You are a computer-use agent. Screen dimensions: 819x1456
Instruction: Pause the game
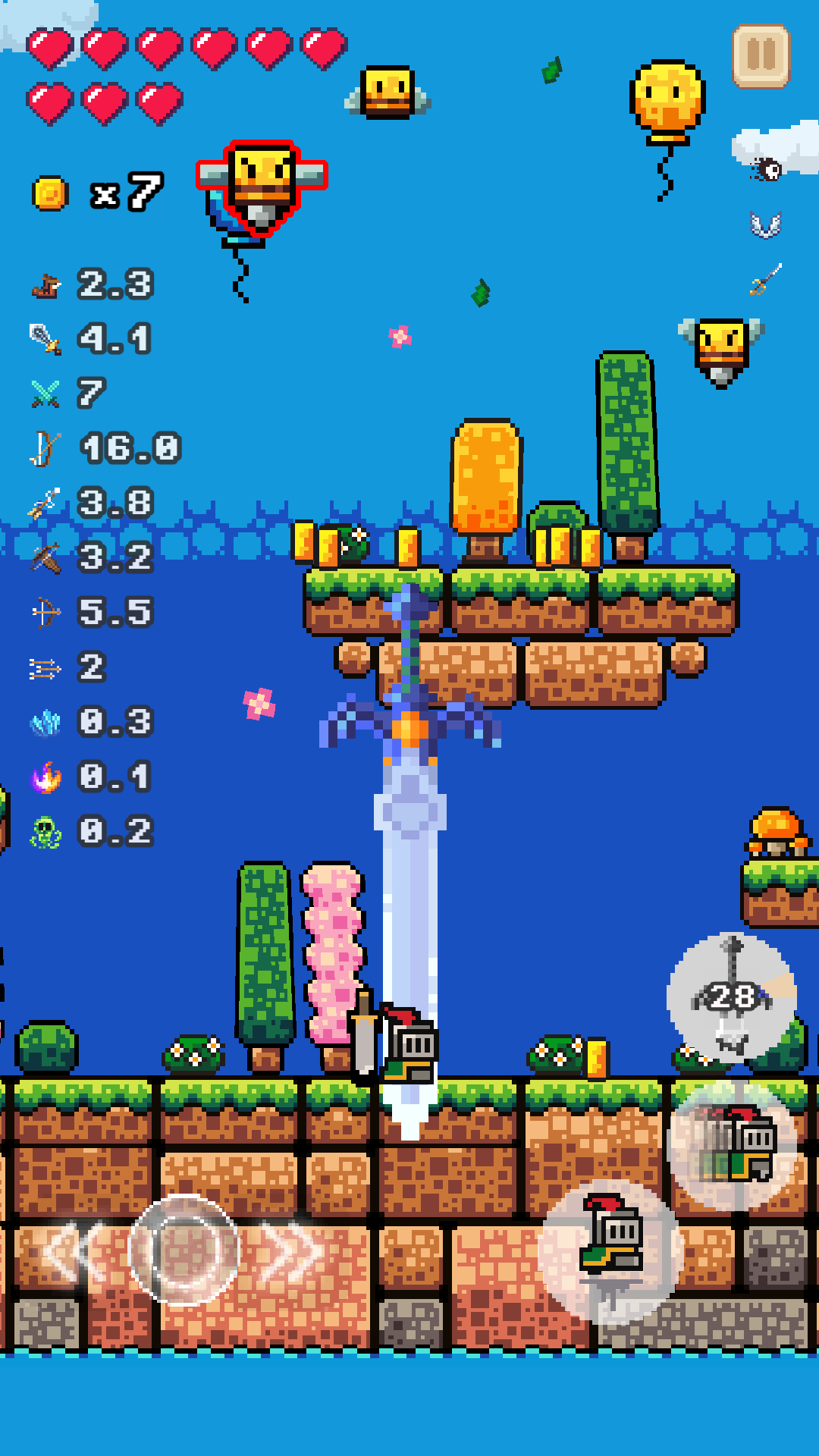pos(761,56)
